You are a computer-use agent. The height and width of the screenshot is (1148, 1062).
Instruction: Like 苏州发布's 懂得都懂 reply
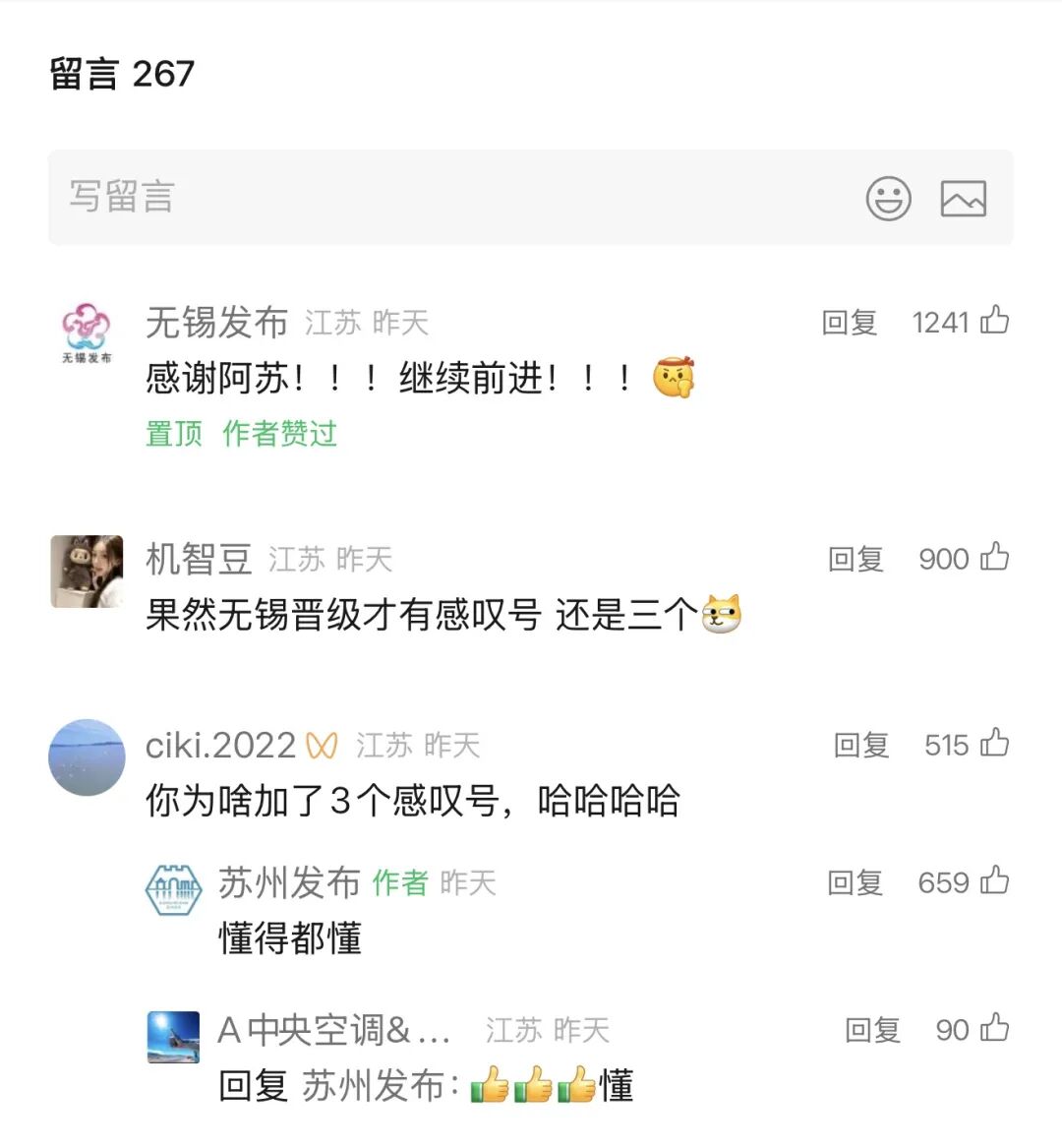click(994, 881)
